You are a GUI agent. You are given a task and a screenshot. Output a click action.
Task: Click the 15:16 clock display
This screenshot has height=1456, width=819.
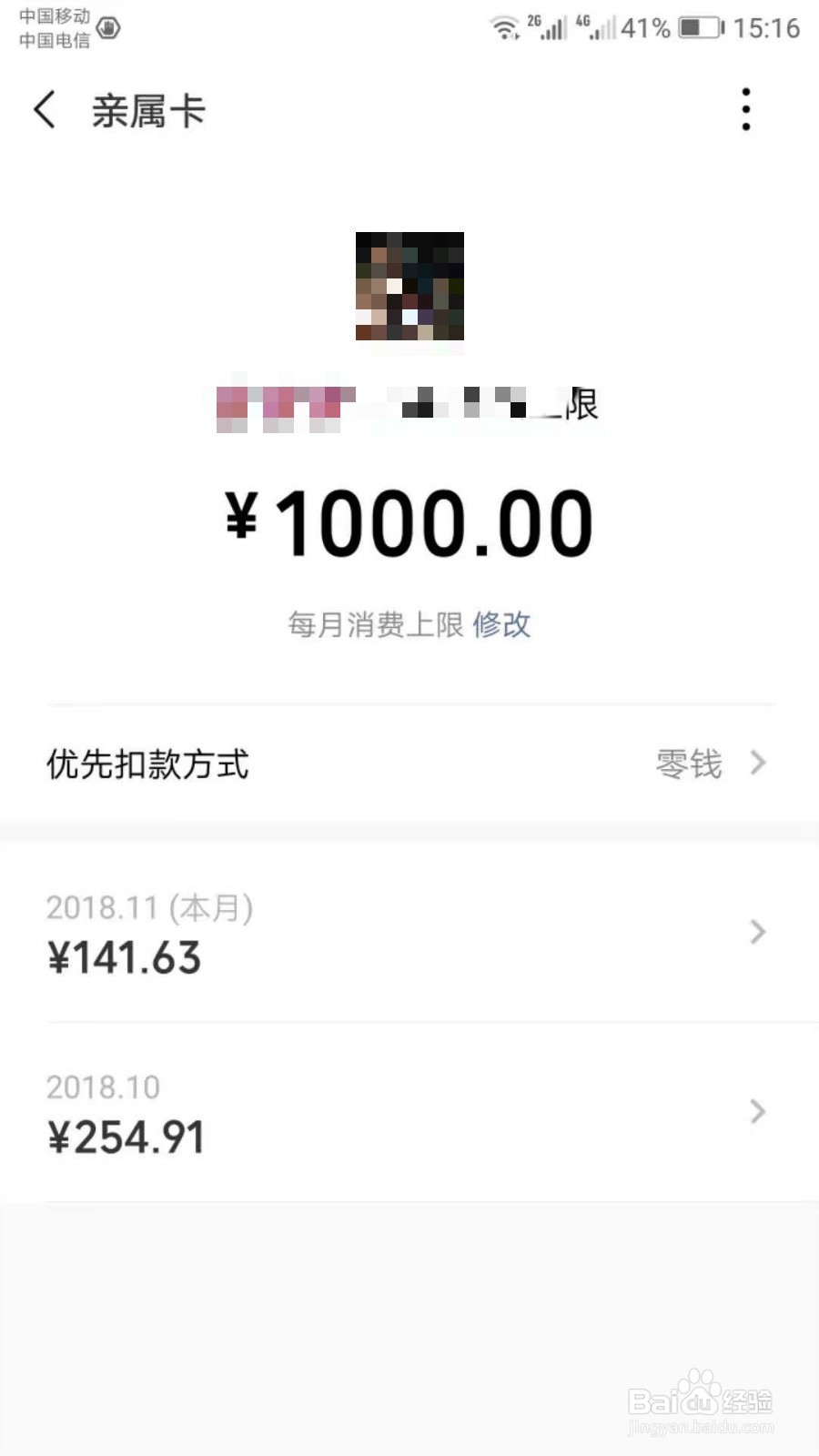click(767, 28)
